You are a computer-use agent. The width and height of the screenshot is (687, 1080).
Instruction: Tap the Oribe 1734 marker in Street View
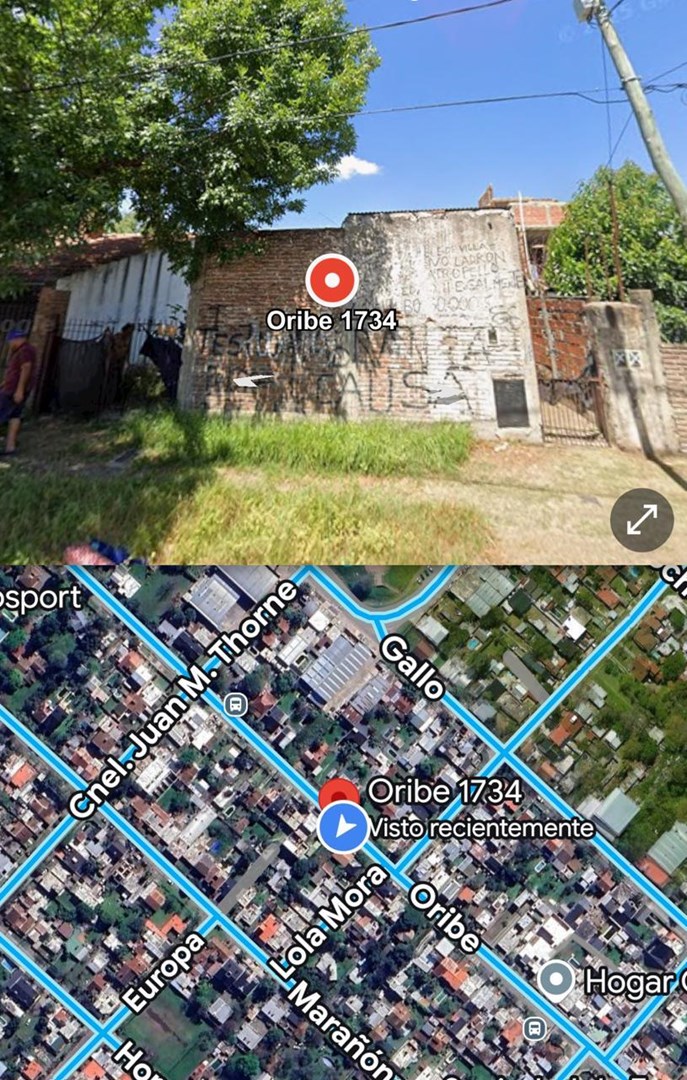(332, 280)
